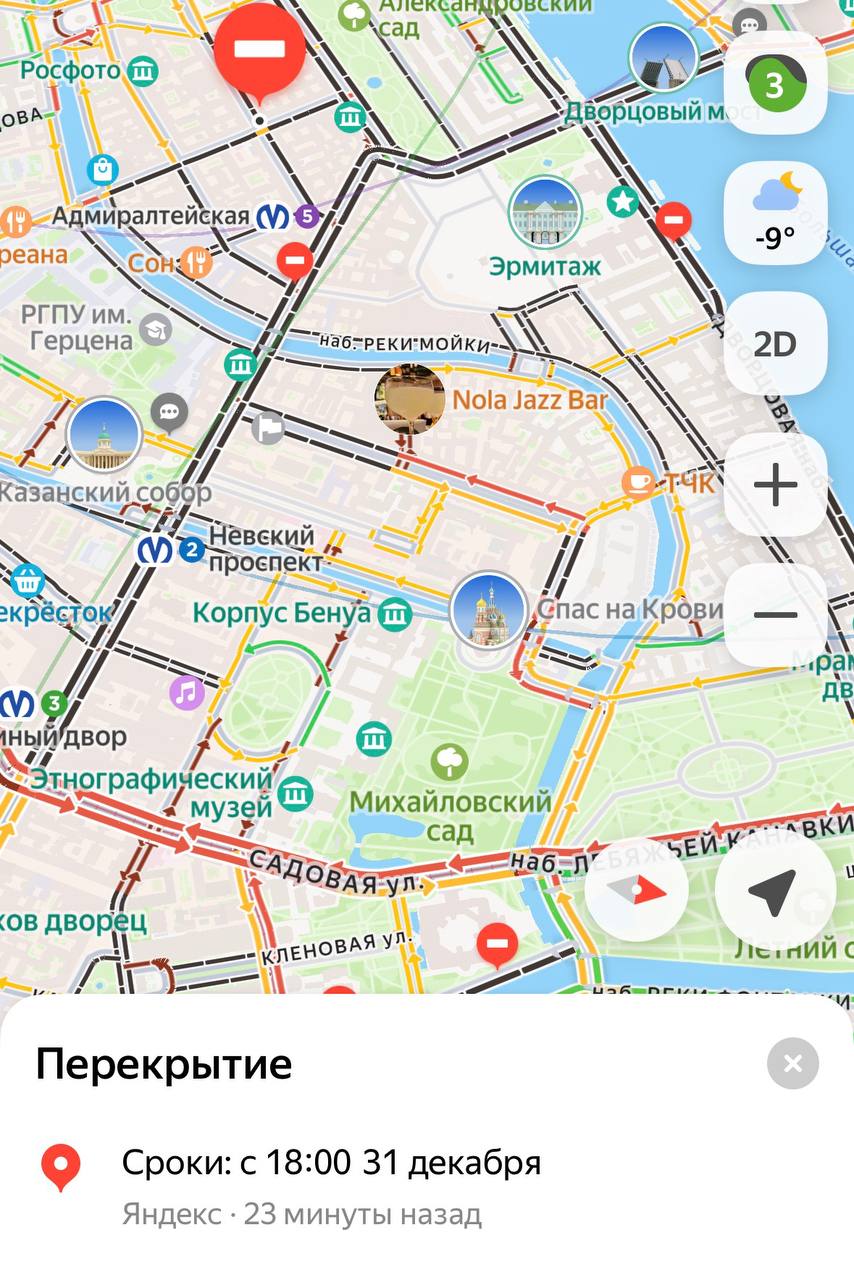The height and width of the screenshot is (1280, 854).
Task: Open the Невский проспект metro station
Action: (155, 549)
